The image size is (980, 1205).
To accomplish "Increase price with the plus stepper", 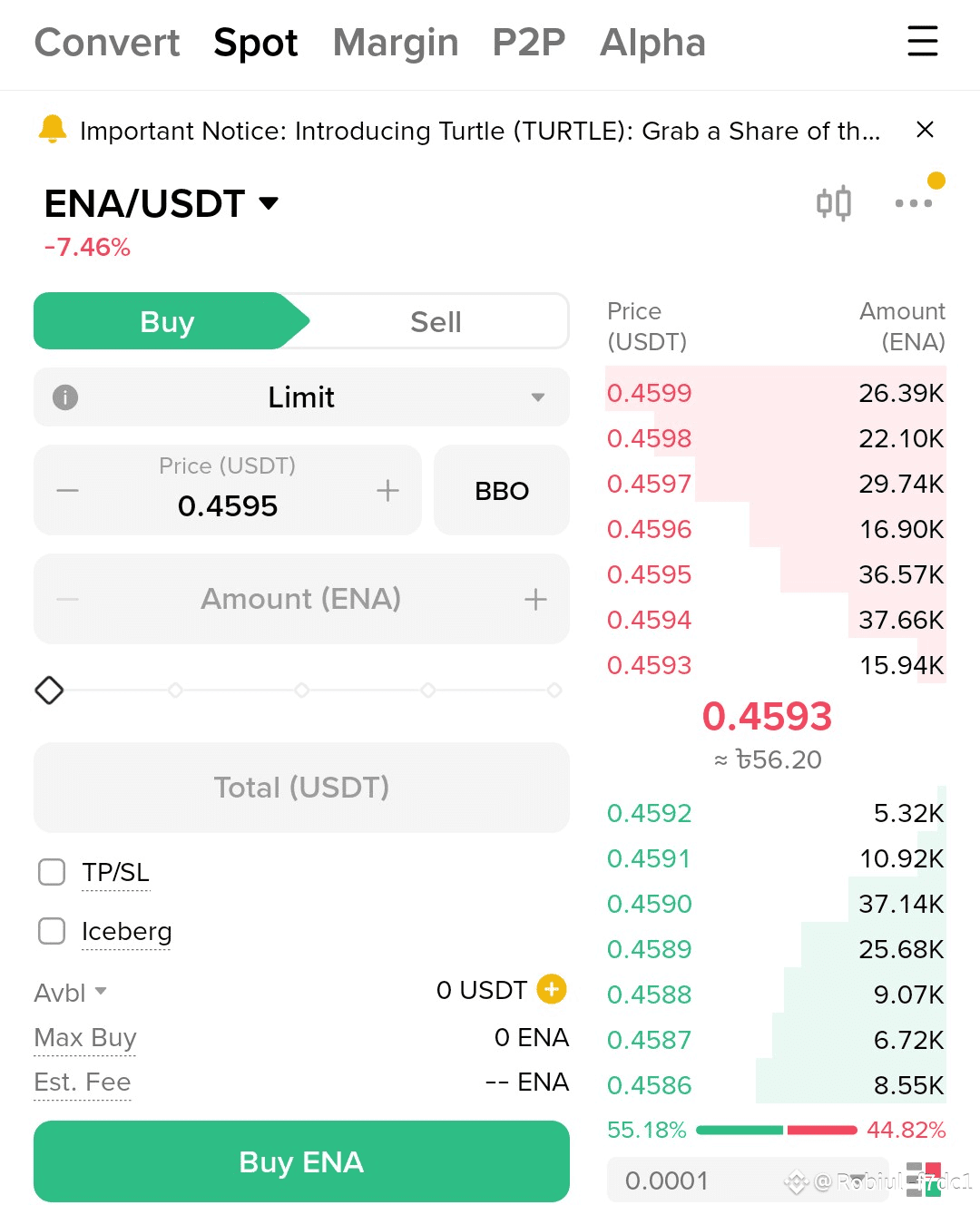I will (x=387, y=491).
